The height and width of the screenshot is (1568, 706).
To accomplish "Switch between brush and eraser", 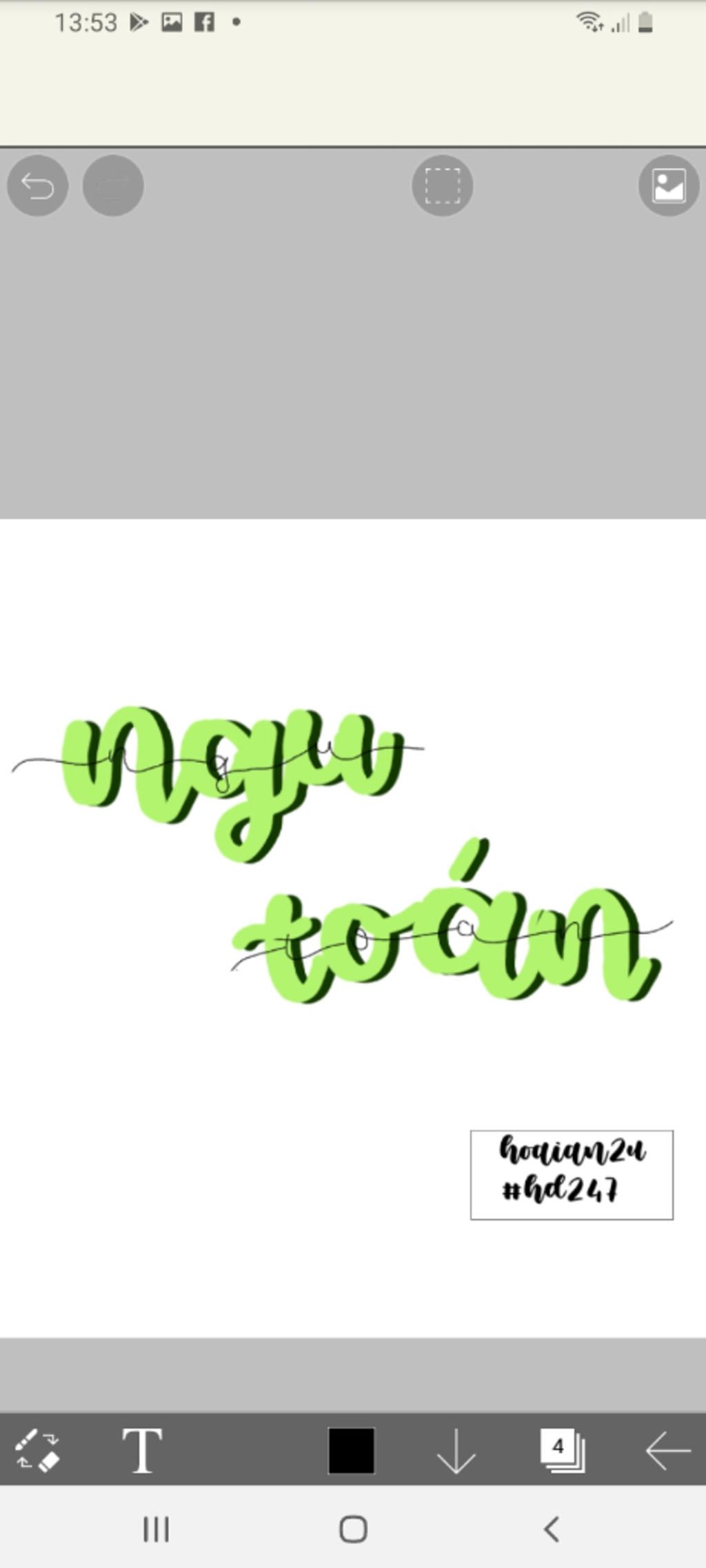I will (37, 1450).
